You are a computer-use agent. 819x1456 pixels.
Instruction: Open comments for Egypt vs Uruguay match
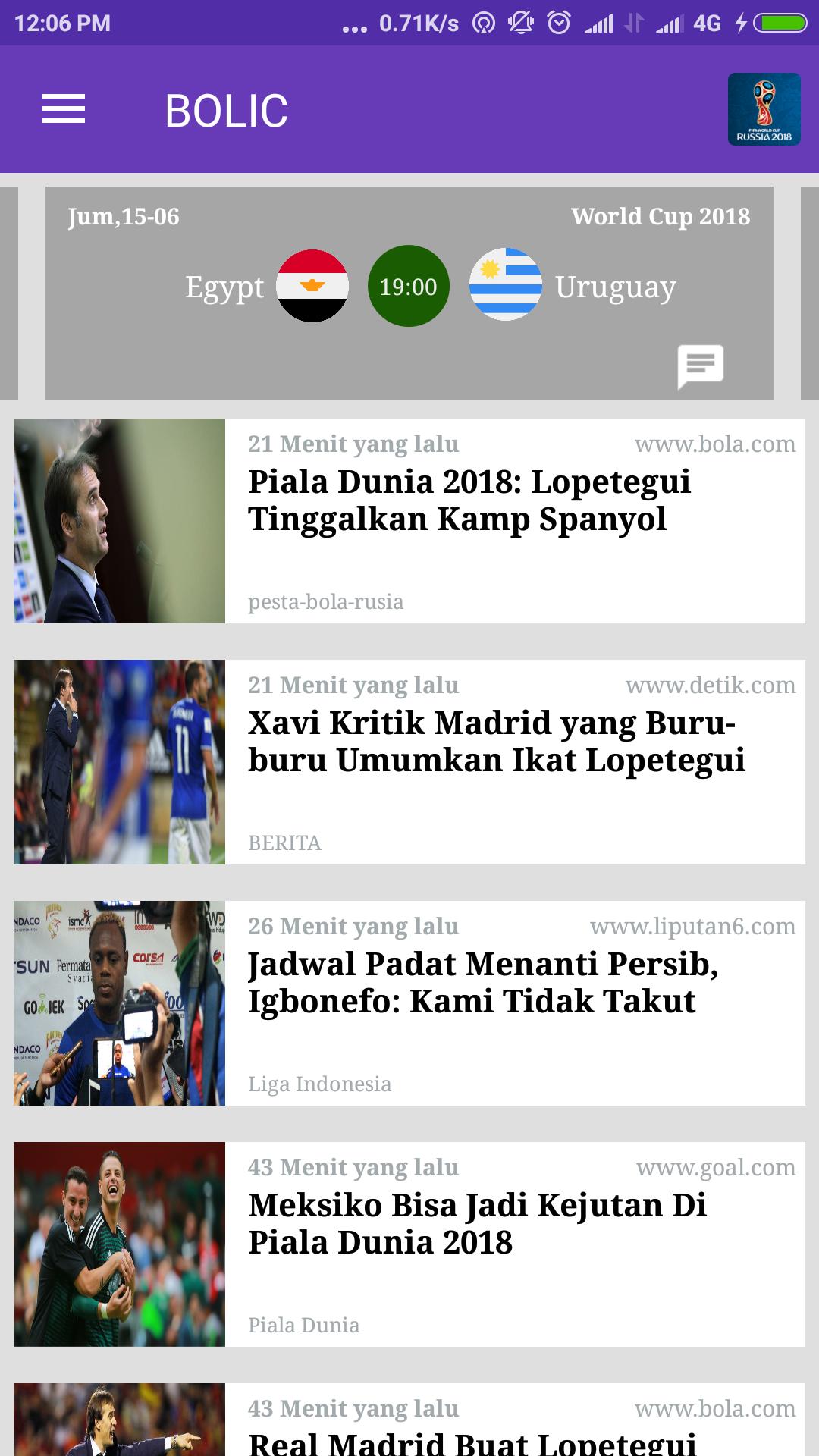[x=700, y=366]
